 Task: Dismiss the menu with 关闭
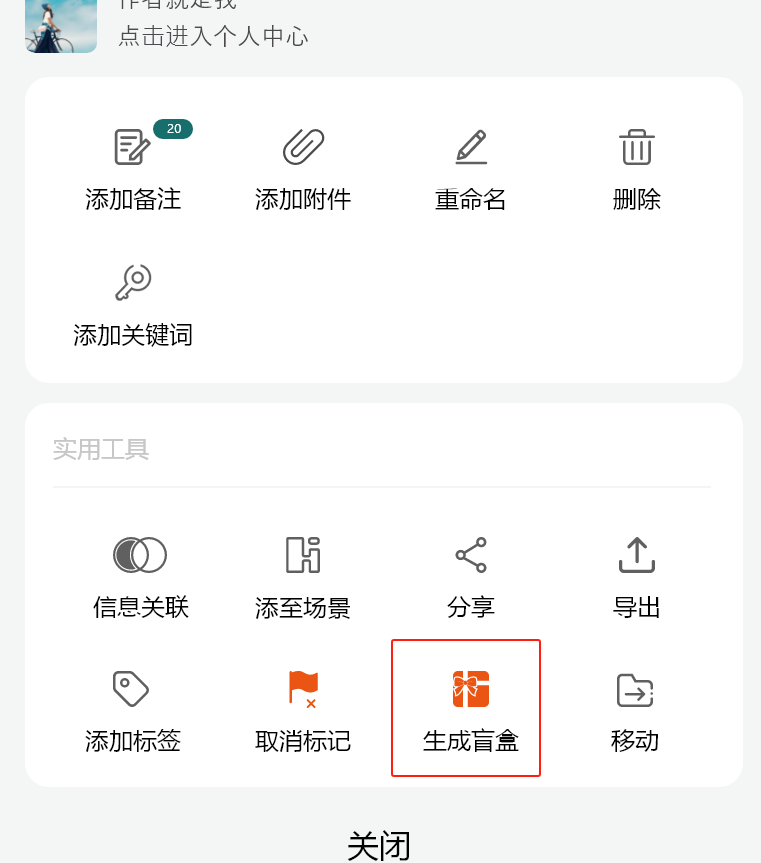(379, 845)
